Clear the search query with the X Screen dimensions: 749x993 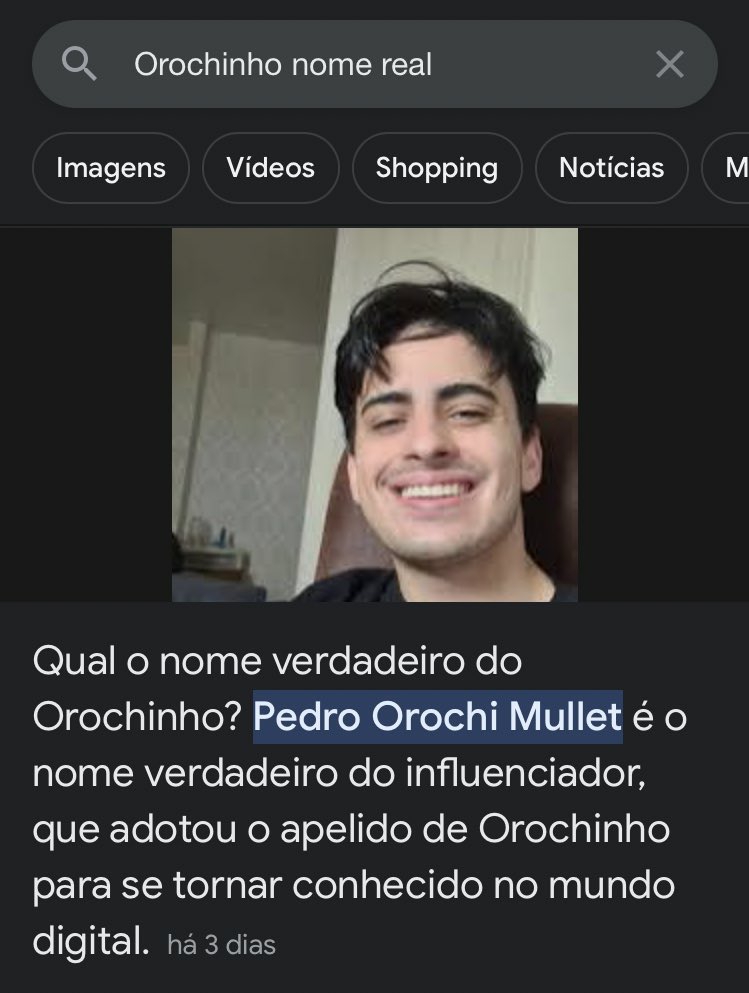click(669, 66)
